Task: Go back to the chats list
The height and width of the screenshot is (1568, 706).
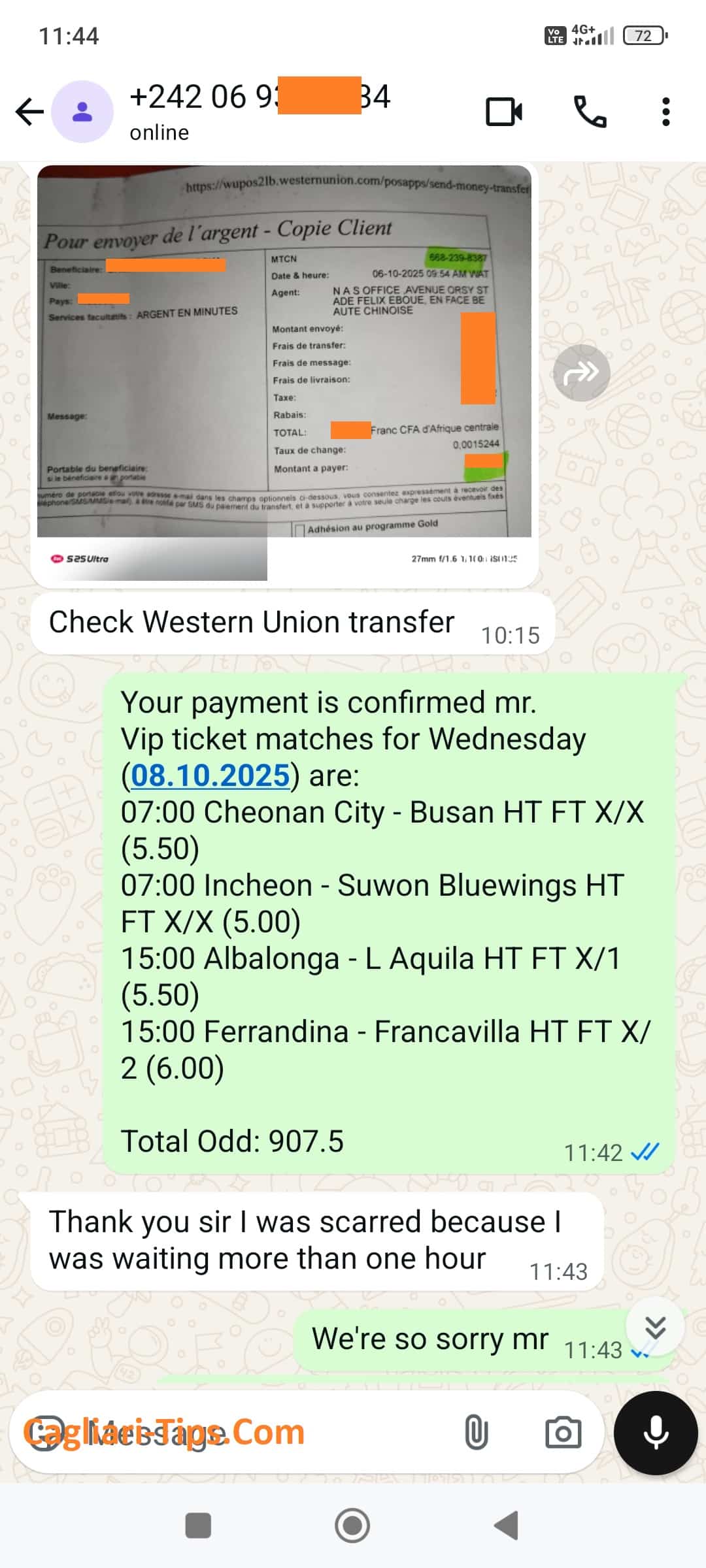Action: (x=29, y=112)
